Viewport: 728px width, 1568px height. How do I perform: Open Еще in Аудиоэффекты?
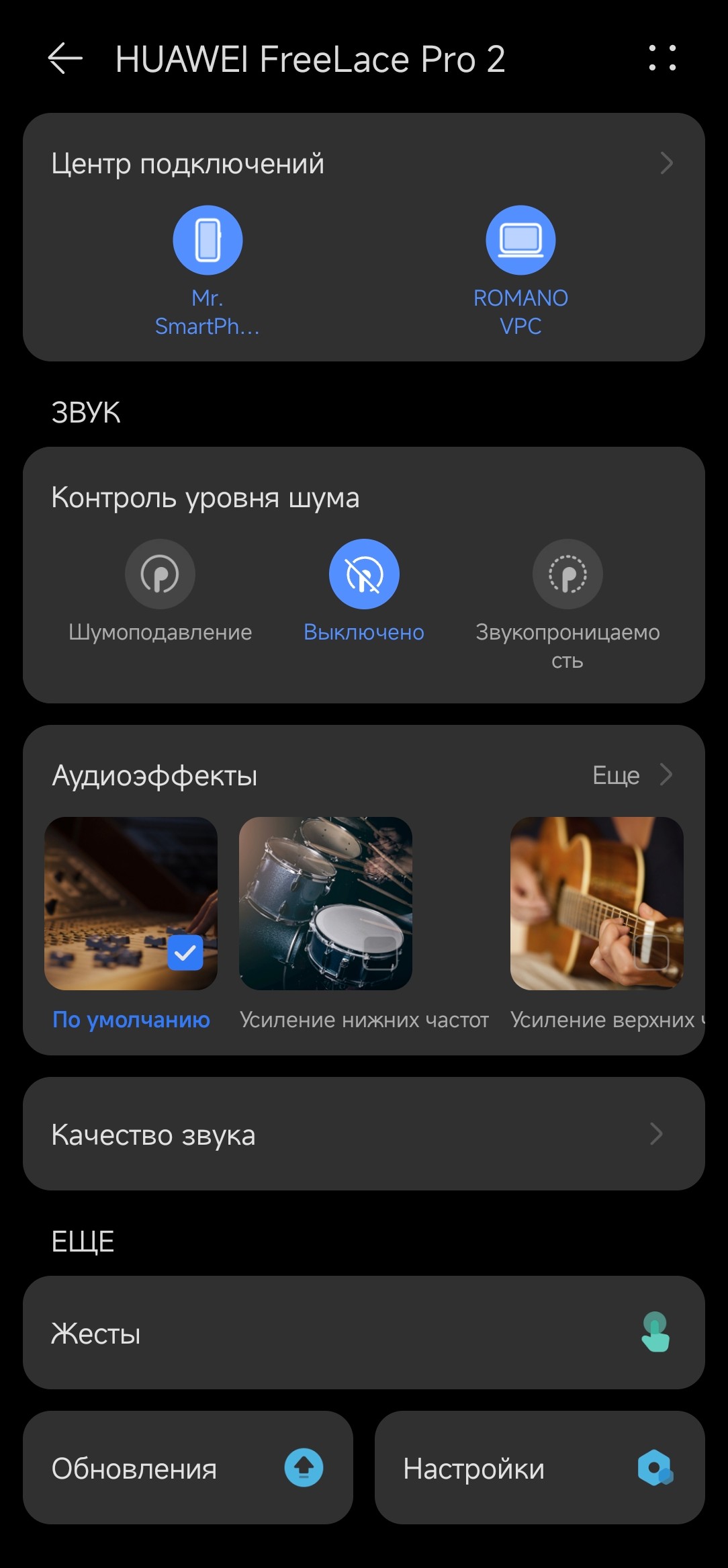[x=631, y=775]
